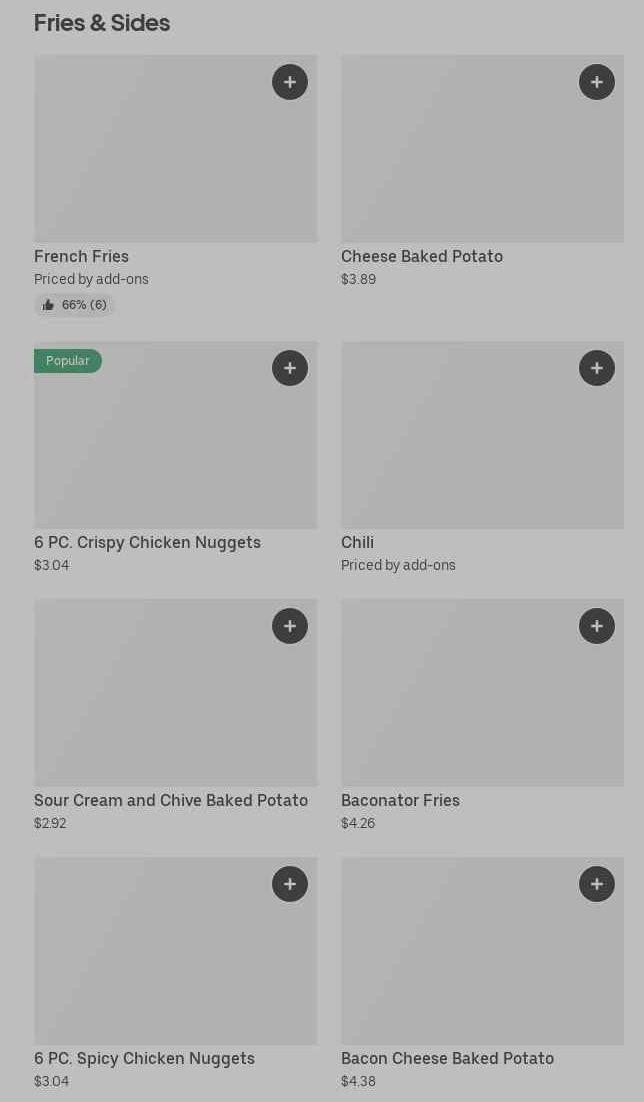The height and width of the screenshot is (1102, 644).
Task: View Cheese Baked Potato details
Action: click(x=482, y=171)
